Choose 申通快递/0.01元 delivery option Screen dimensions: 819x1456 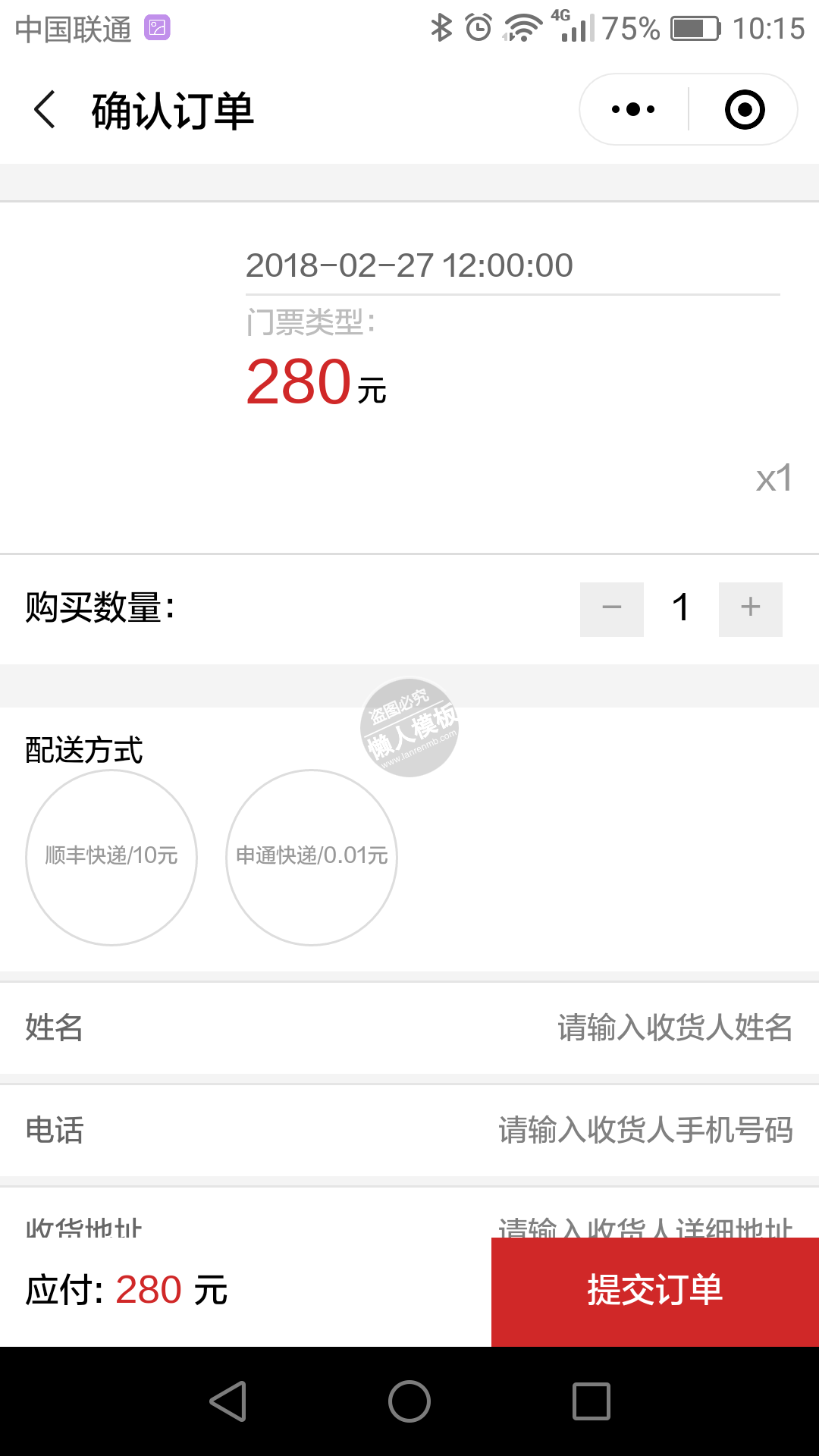[x=312, y=857]
